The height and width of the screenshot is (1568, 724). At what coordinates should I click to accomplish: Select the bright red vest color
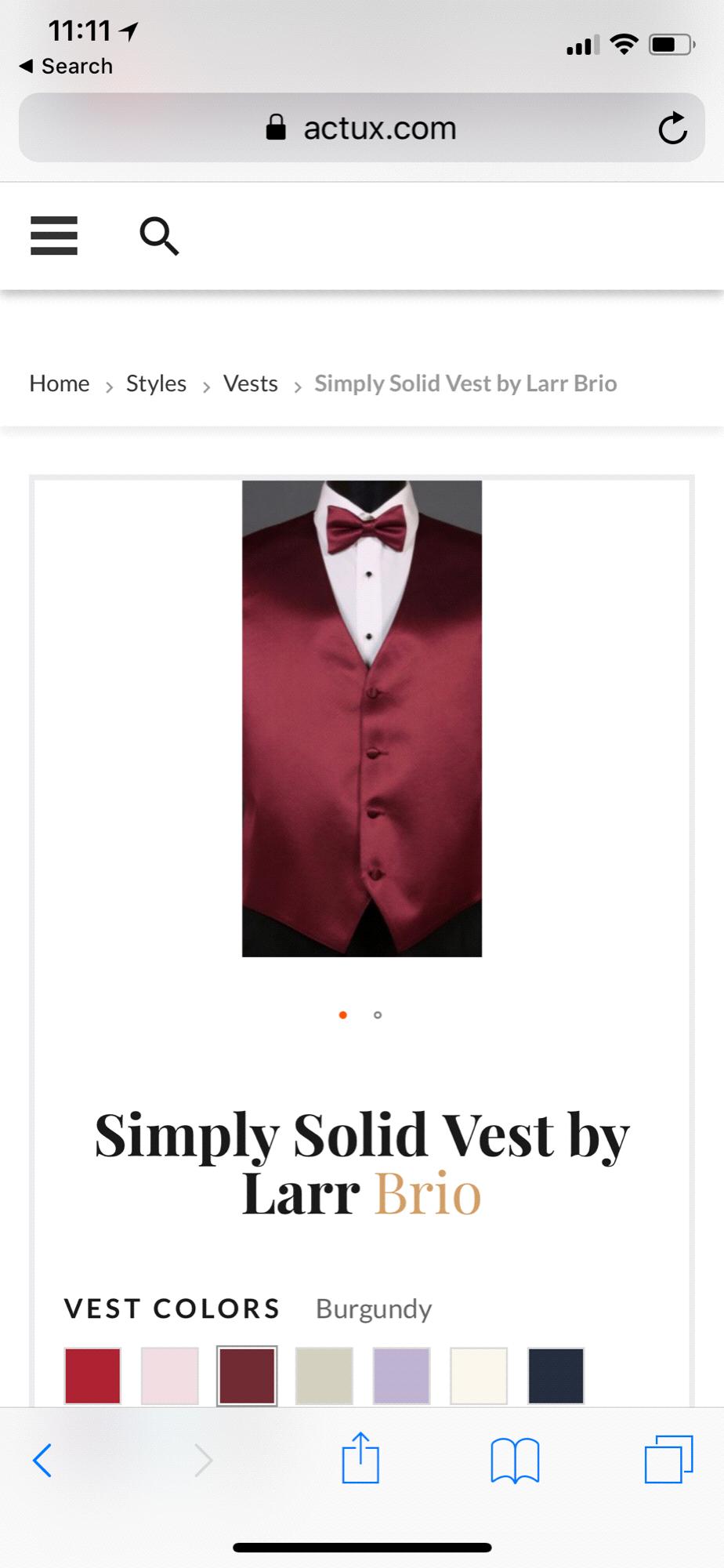92,1375
